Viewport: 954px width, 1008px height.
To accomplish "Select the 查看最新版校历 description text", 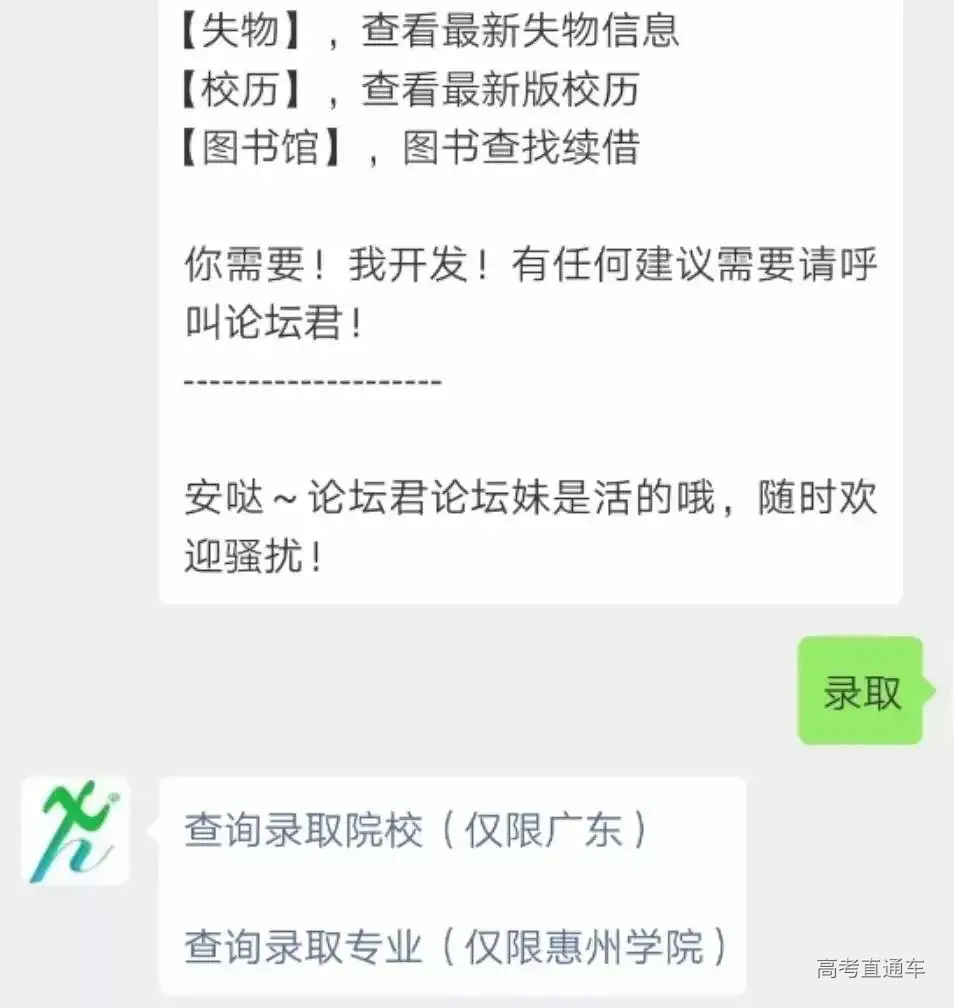I will tap(500, 90).
